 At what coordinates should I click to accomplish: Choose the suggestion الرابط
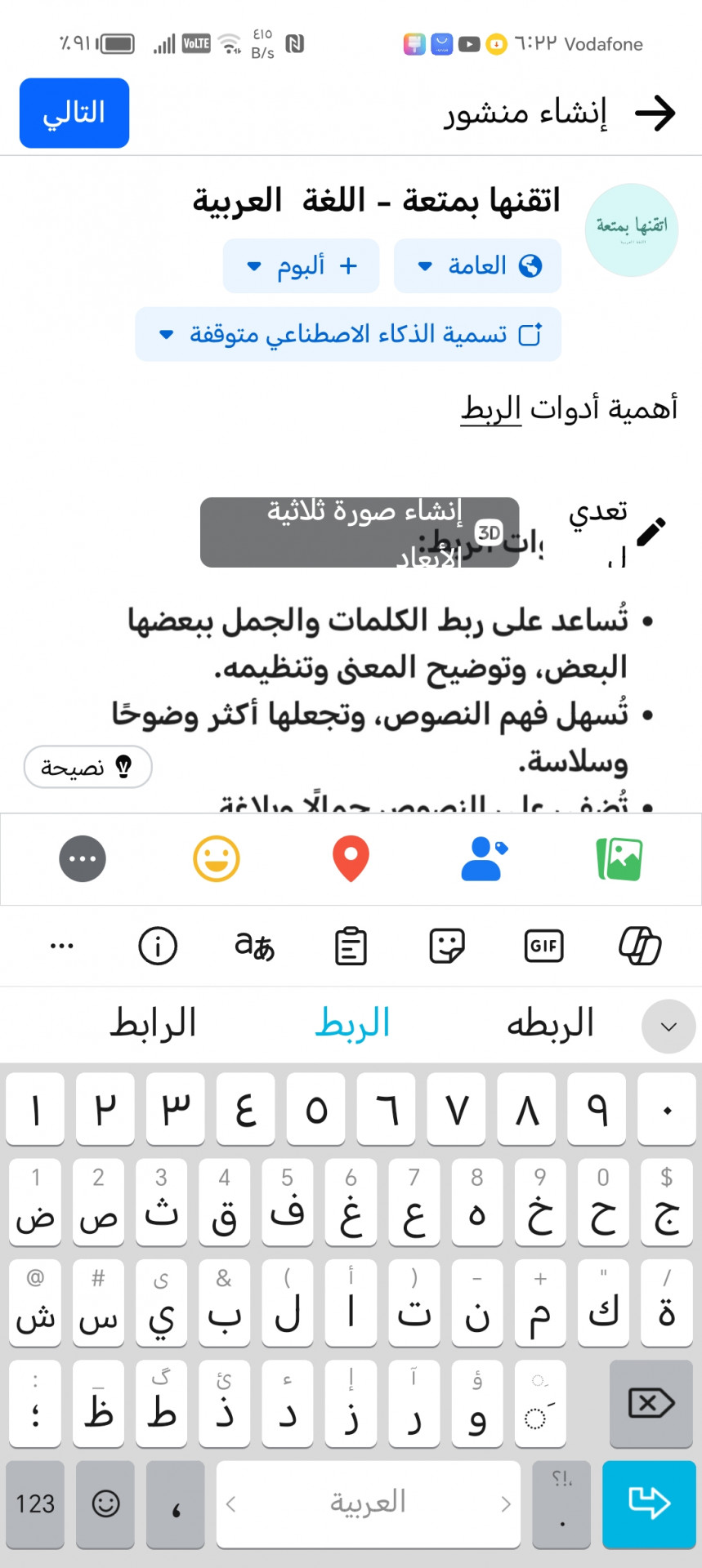pyautogui.click(x=154, y=1024)
